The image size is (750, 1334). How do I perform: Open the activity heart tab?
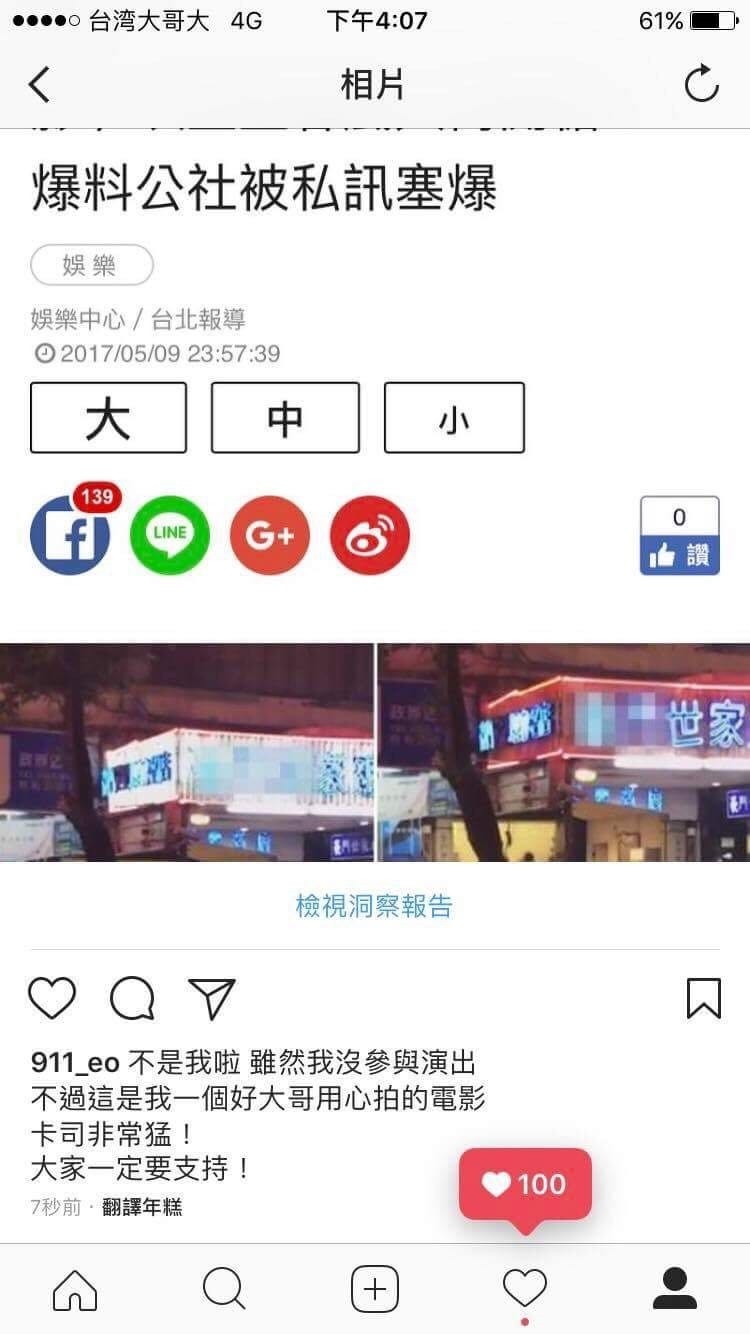(525, 1289)
